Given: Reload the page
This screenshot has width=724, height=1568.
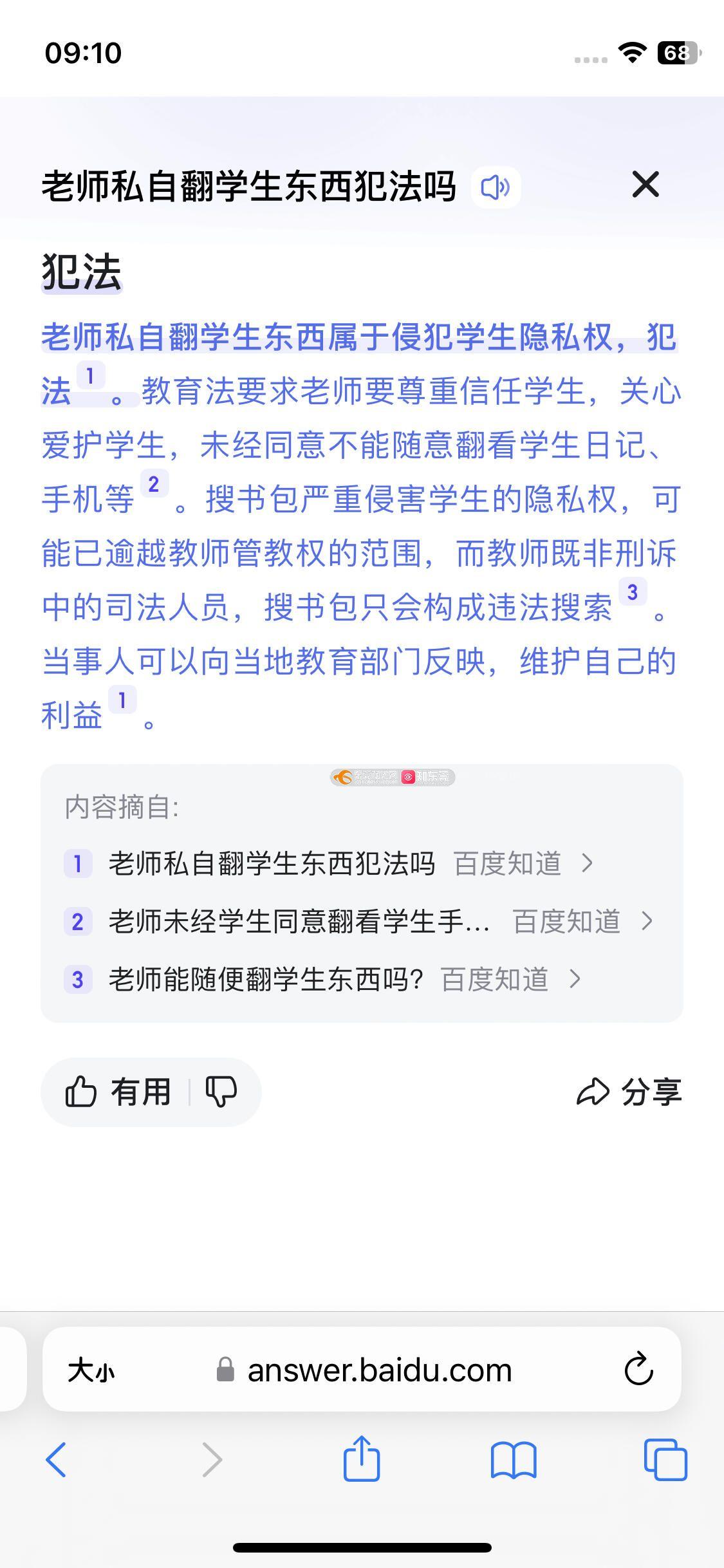Looking at the screenshot, I should 639,1369.
